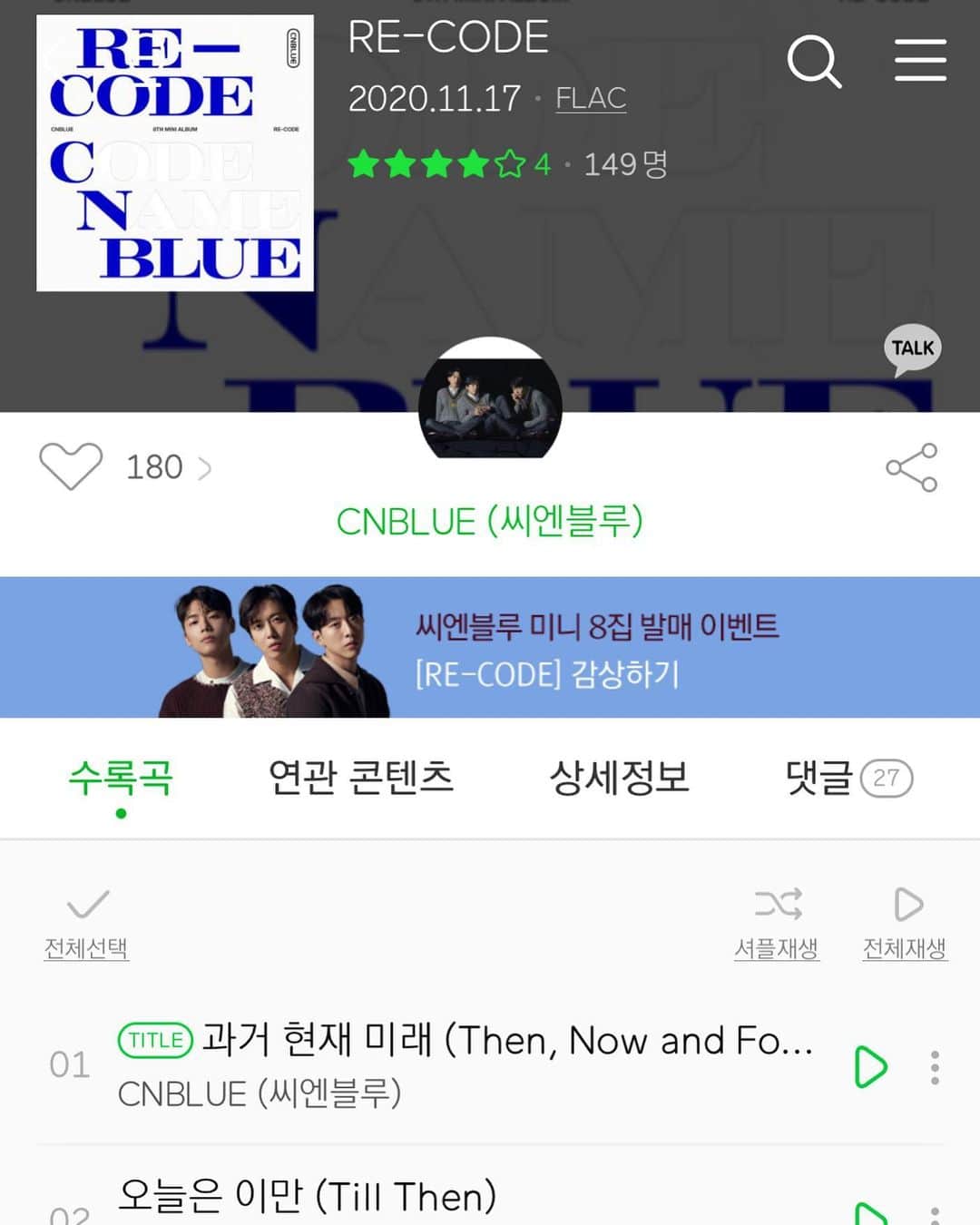
Task: Open the hamburger menu
Action: coord(920,60)
